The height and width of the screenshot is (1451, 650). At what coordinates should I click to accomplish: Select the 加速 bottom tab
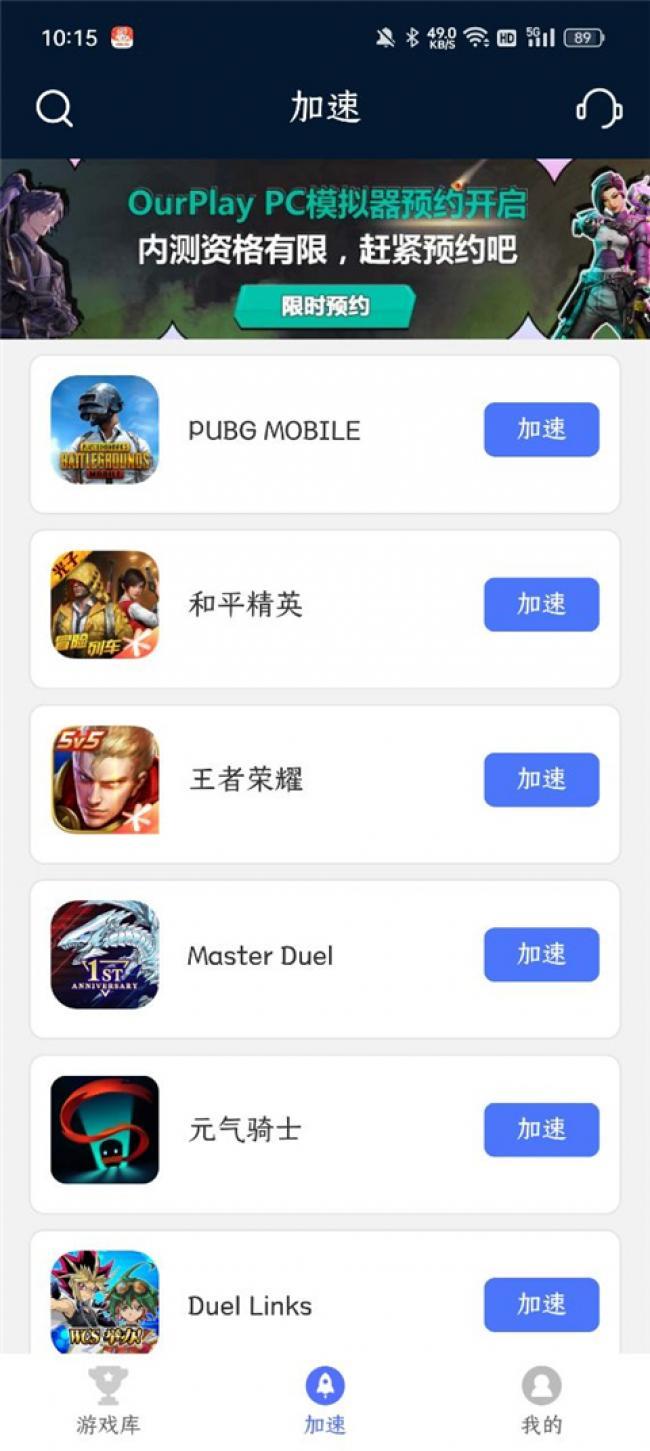[x=325, y=1400]
